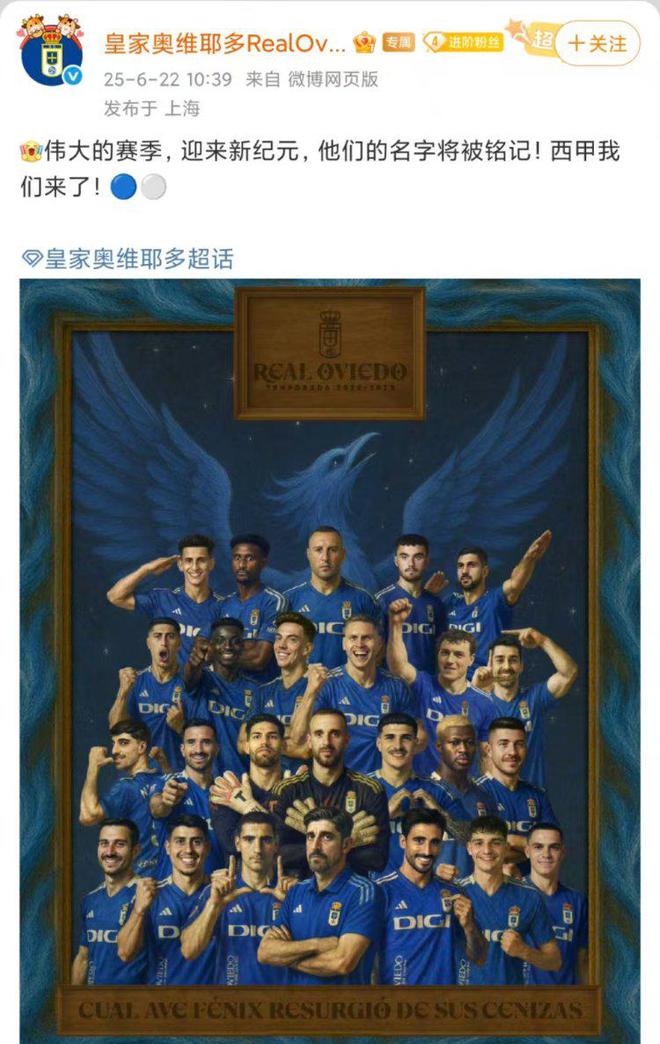Open the 皇家奥维耶多RealOv... username profile
This screenshot has width=660, height=1044.
click(225, 44)
